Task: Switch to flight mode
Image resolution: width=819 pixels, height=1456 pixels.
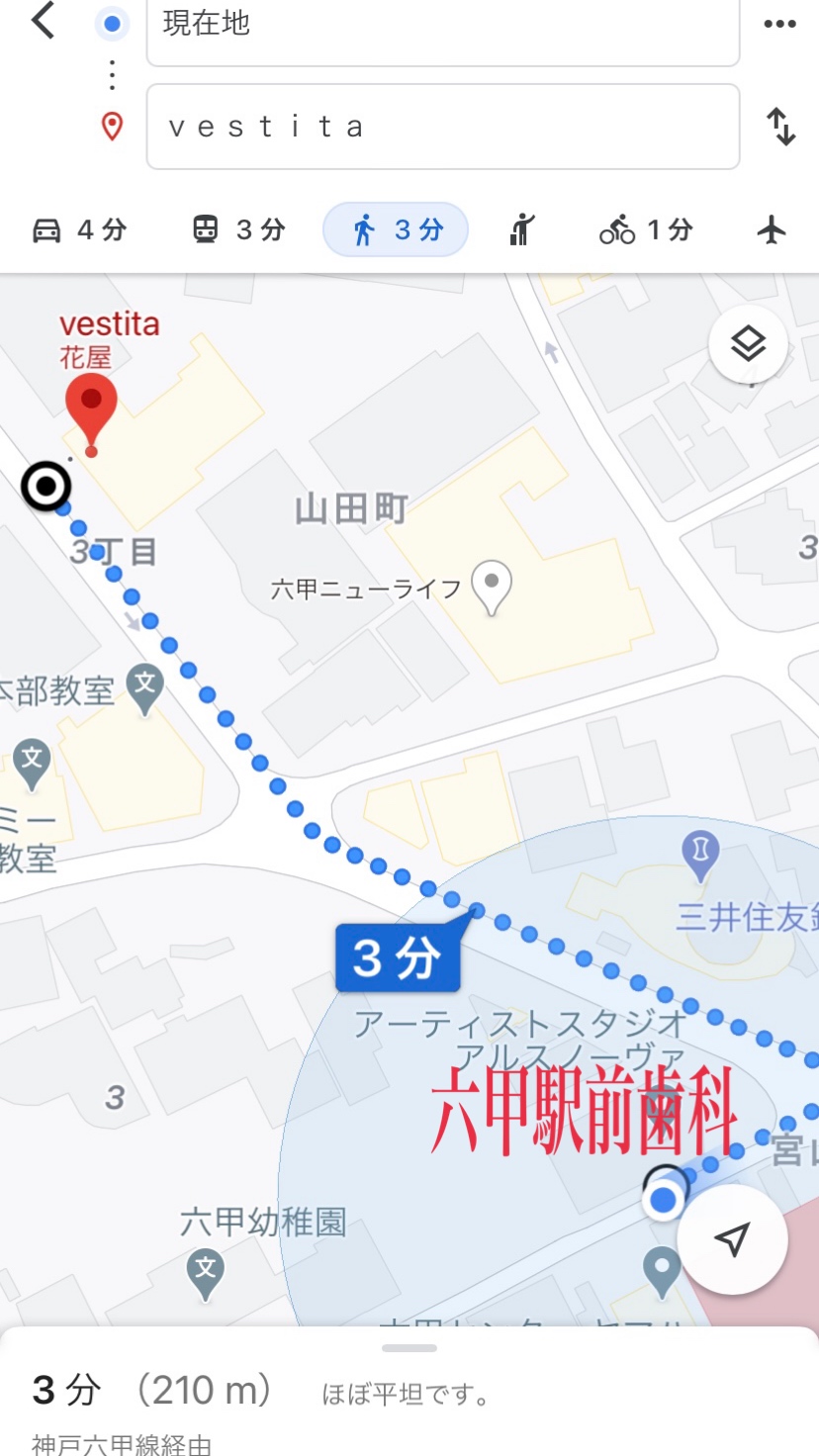Action: (x=772, y=230)
